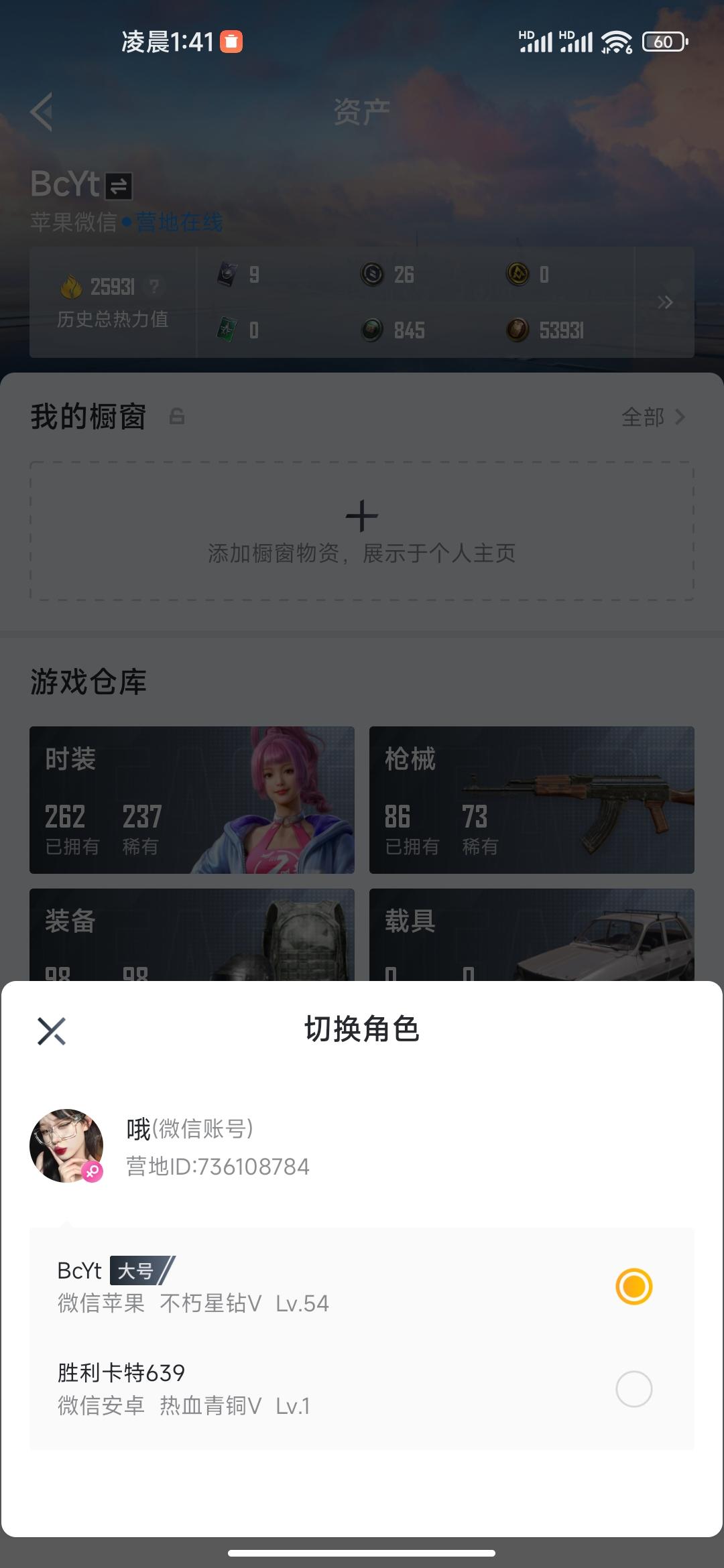724x1568 pixels.
Task: Expand the 我的橱窗 section arrow
Action: coord(681,417)
